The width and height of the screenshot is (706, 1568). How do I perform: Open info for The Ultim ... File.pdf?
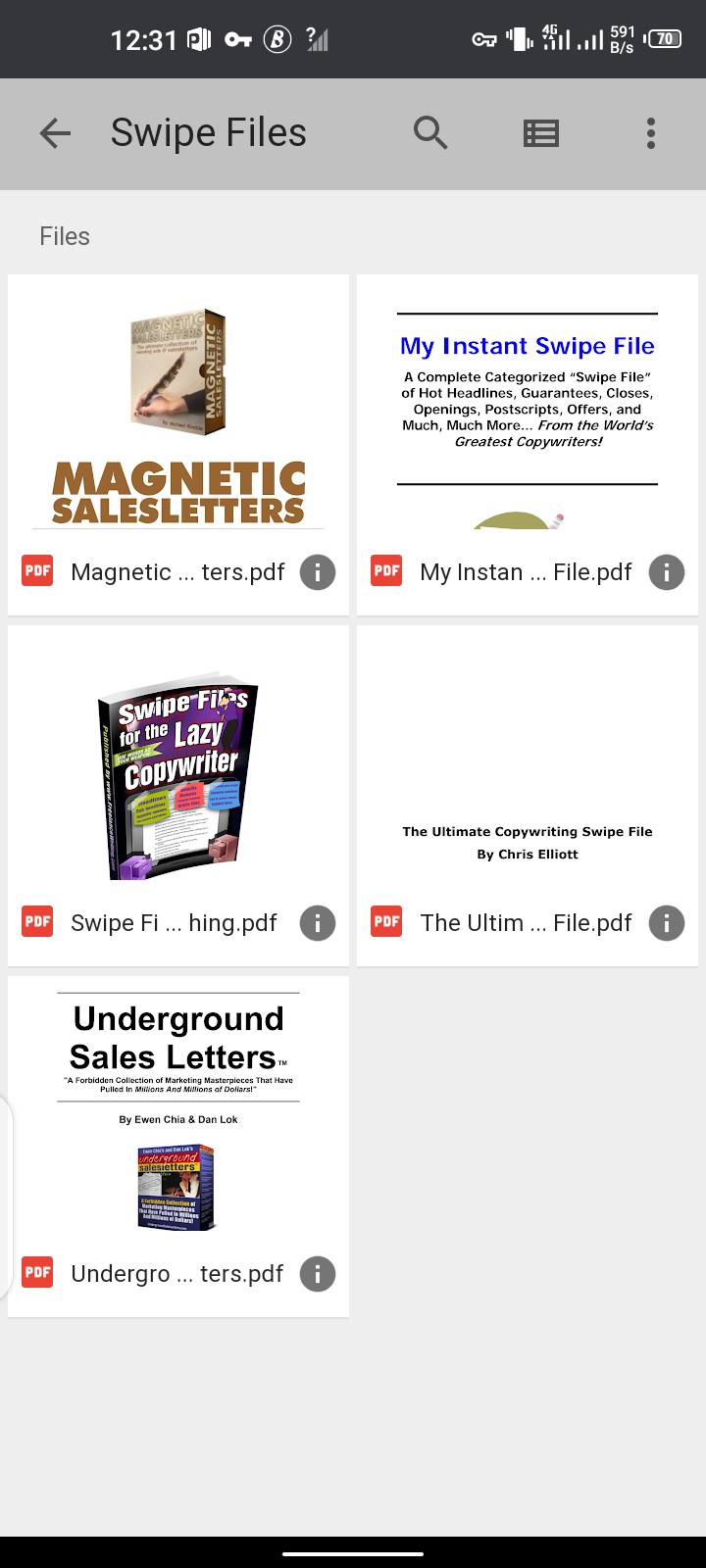[666, 921]
